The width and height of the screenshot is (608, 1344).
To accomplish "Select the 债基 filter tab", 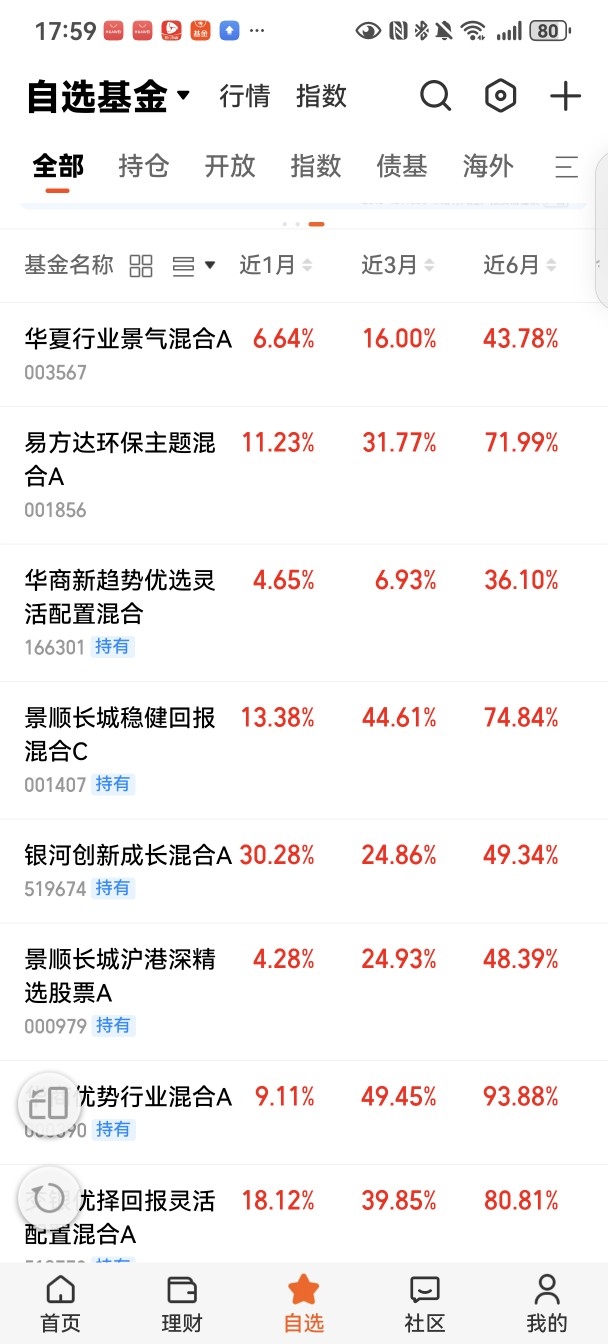I will point(402,166).
